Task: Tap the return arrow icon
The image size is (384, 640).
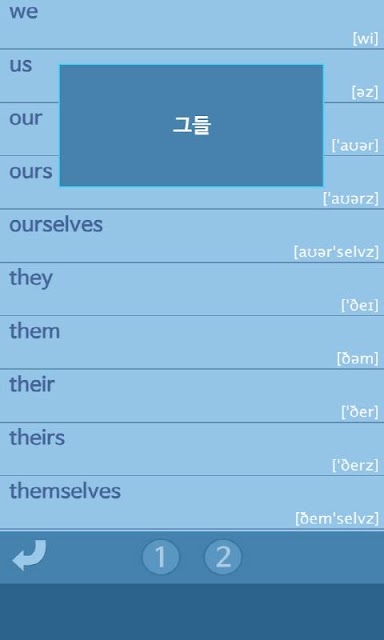Action: click(29, 556)
